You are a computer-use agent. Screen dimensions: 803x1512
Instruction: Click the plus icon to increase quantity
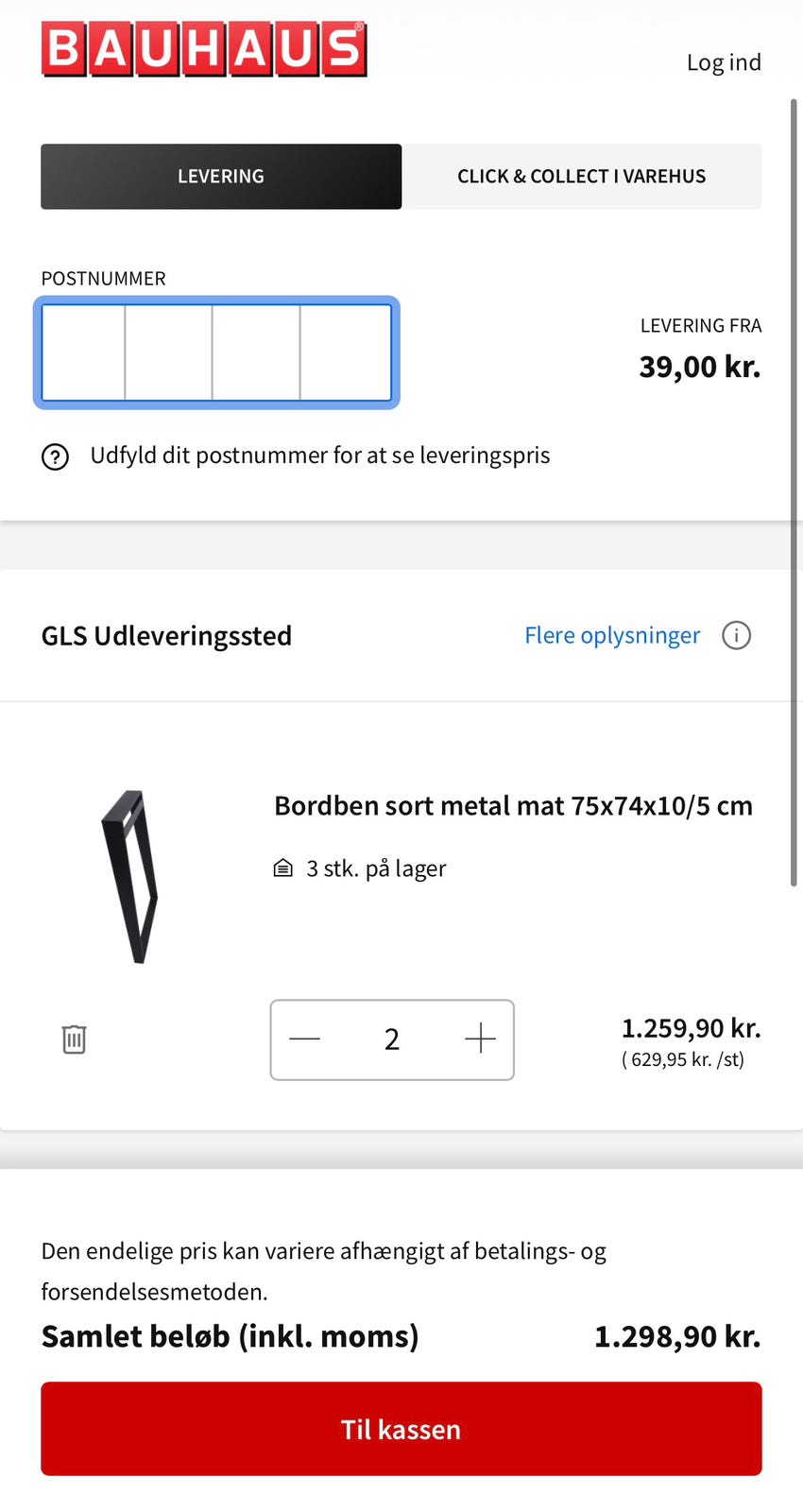tap(480, 1039)
